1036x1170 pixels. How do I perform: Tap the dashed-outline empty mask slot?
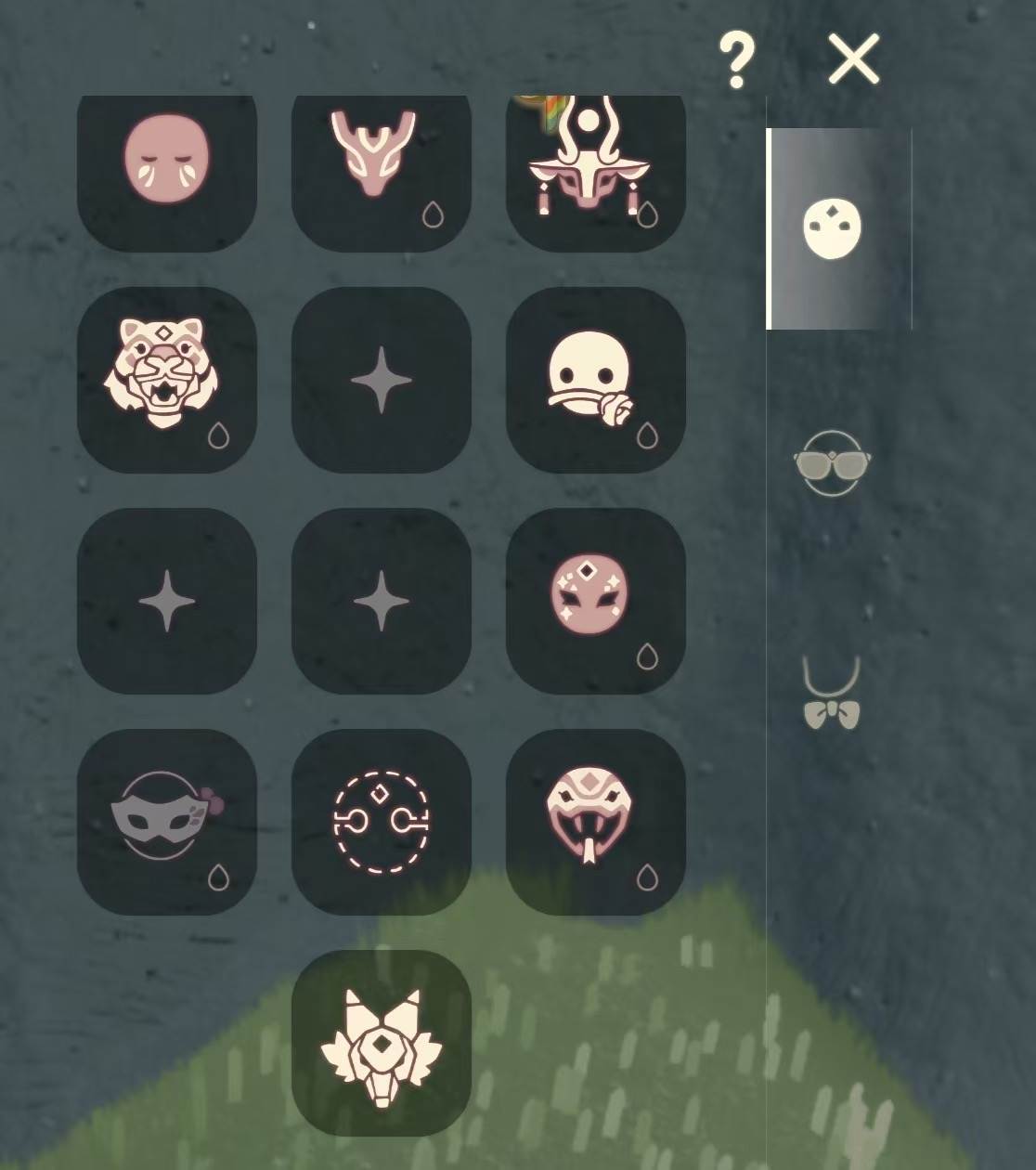381,821
